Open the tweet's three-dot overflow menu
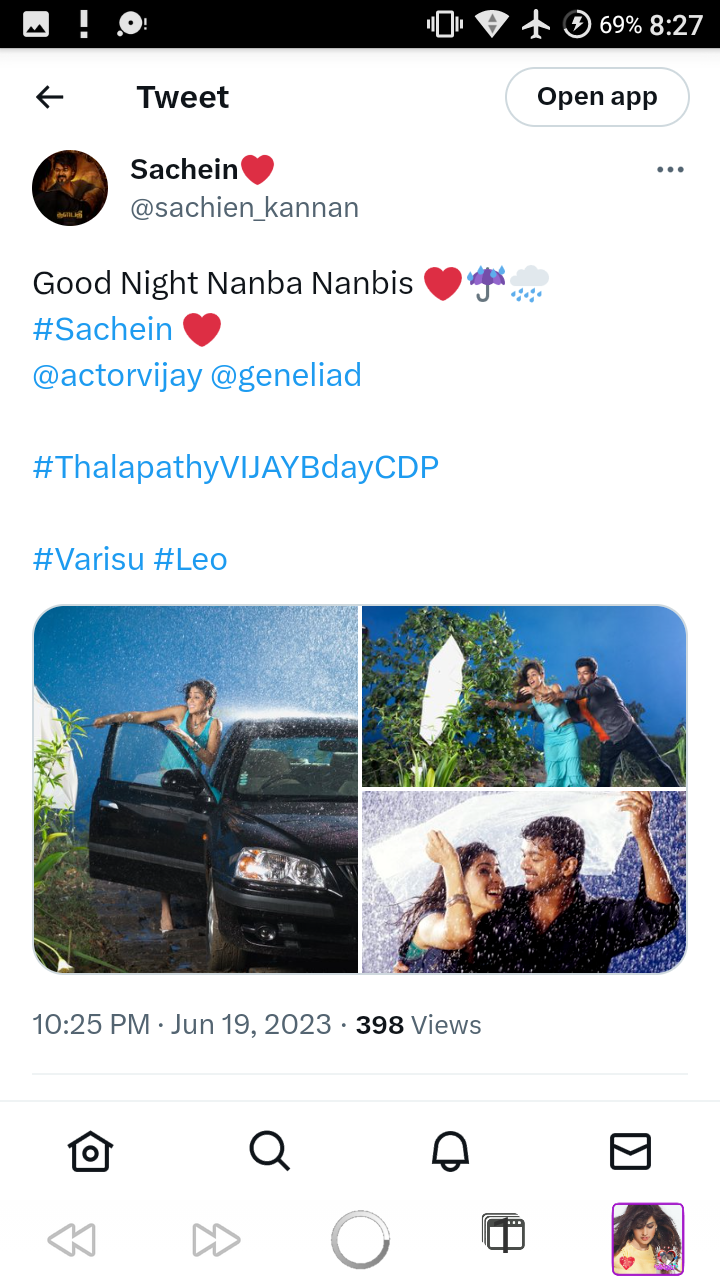Image resolution: width=720 pixels, height=1280 pixels. pyautogui.click(x=670, y=170)
